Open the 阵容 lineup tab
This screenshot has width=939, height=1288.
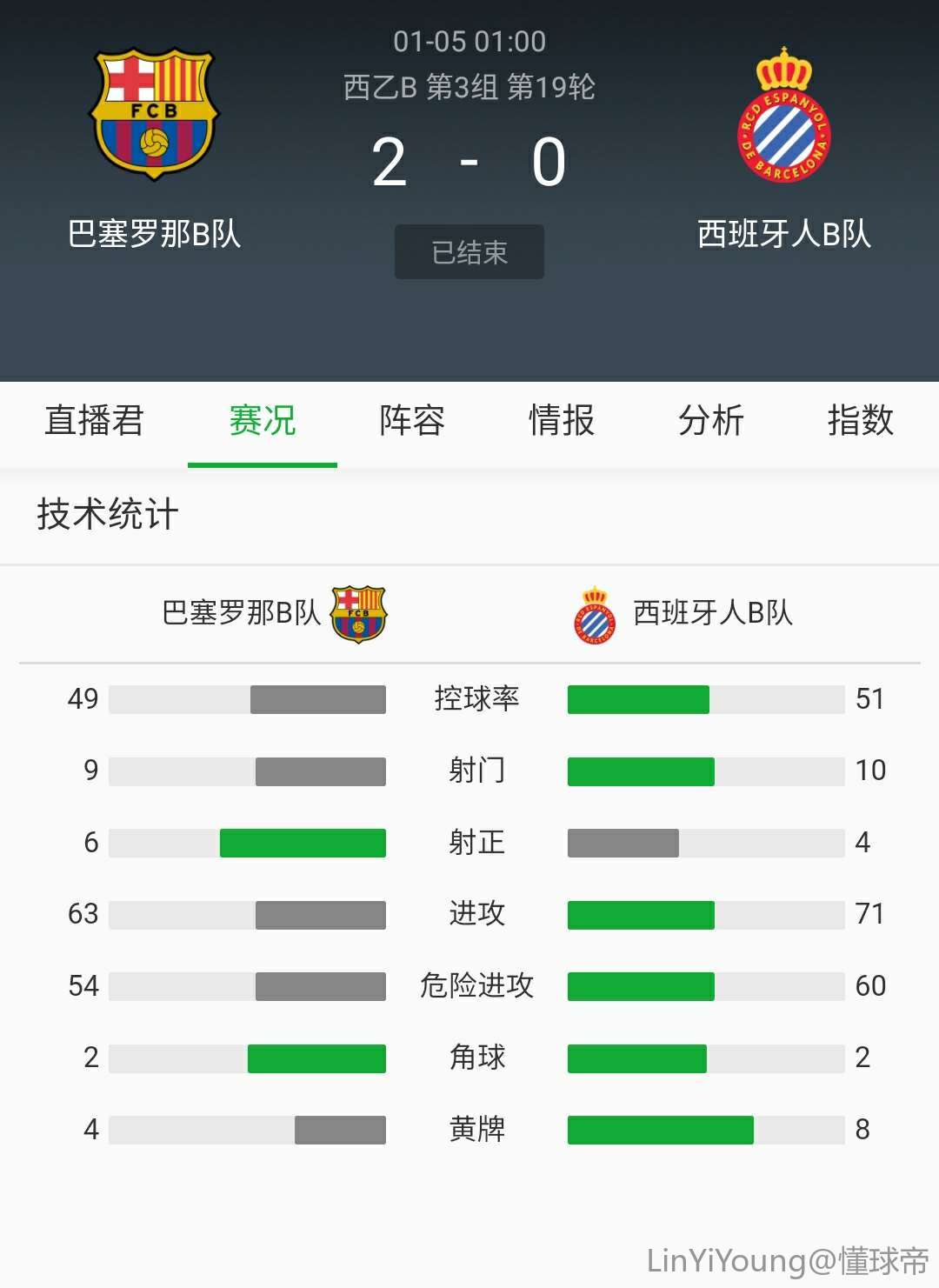click(412, 421)
